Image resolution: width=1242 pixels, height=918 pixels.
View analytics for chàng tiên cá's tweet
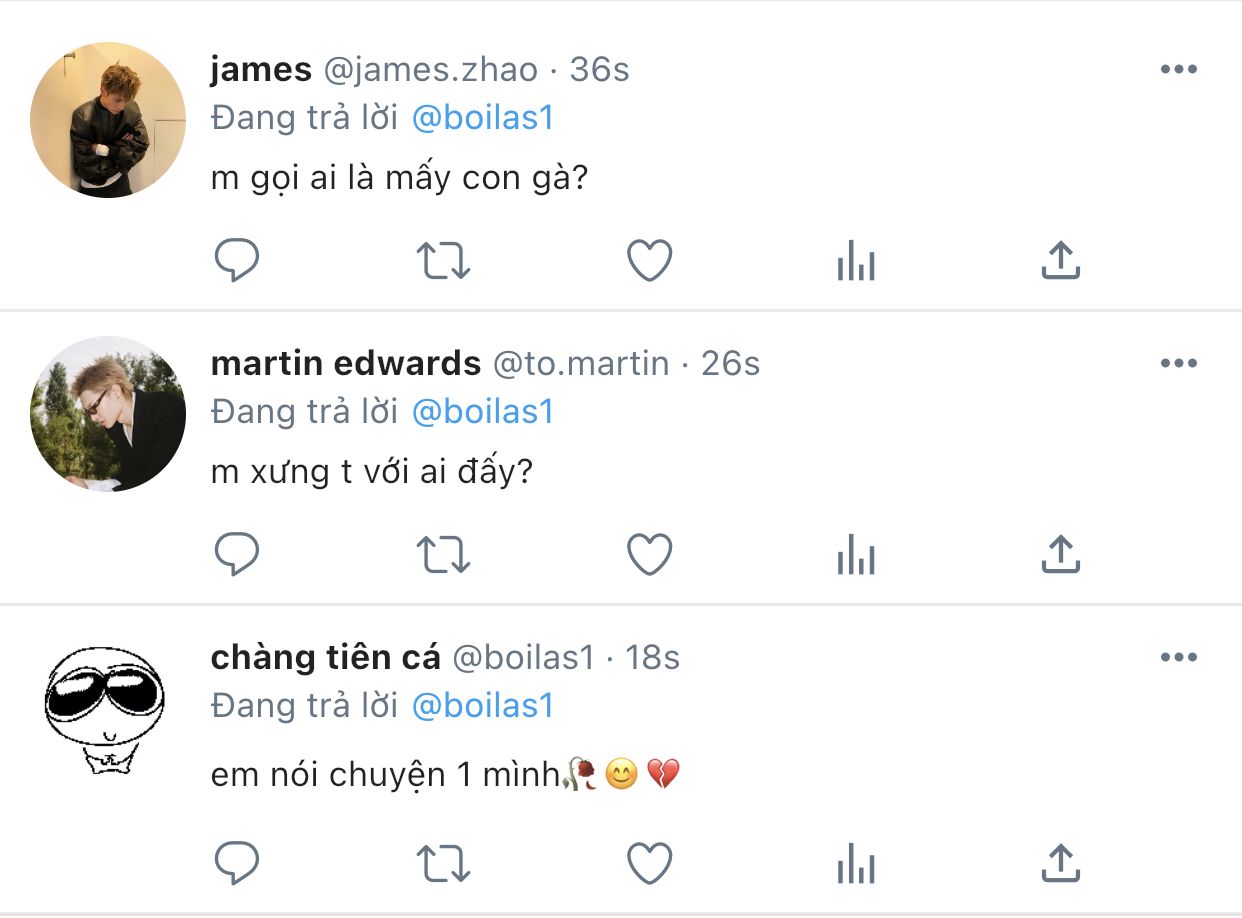pyautogui.click(x=856, y=865)
